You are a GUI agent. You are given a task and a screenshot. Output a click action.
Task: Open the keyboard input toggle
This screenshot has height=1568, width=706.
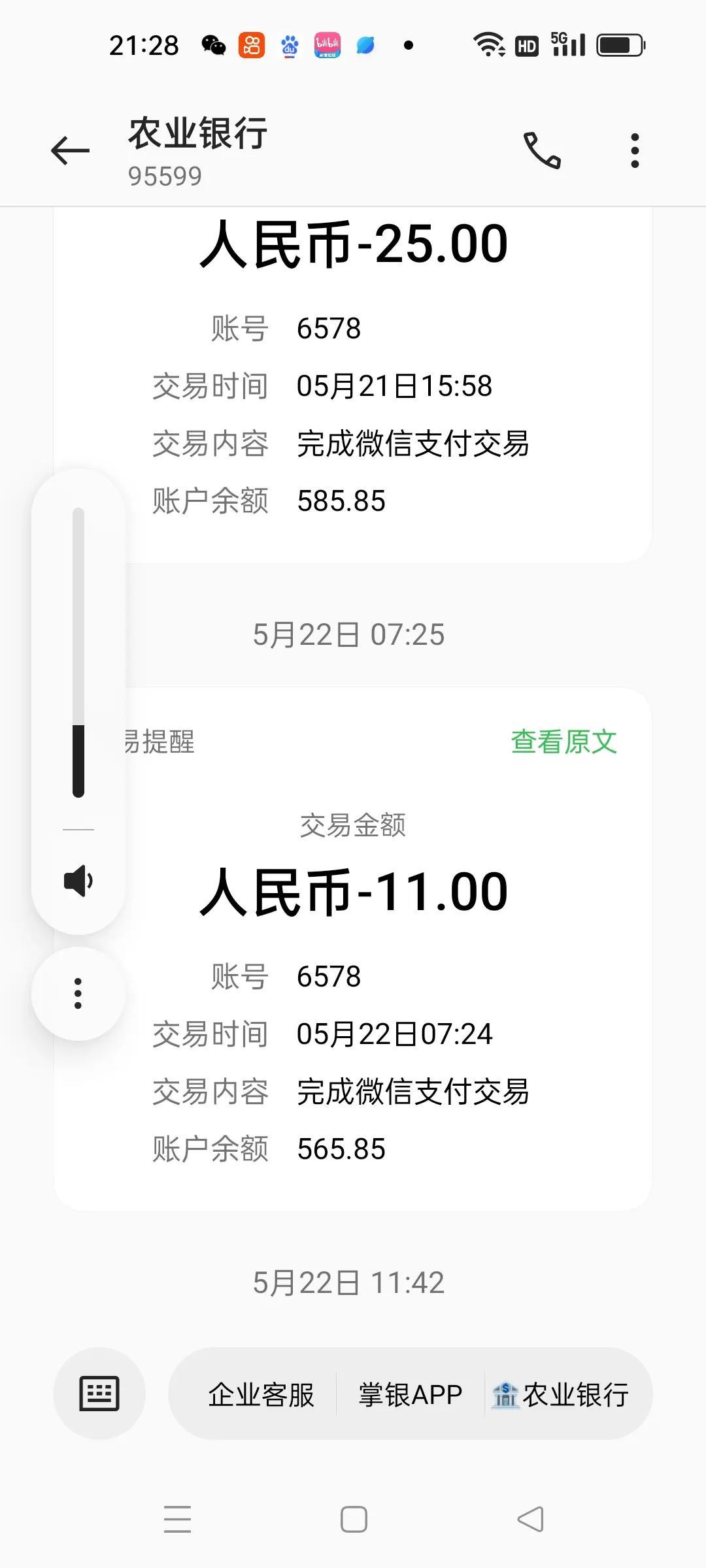(x=99, y=1393)
